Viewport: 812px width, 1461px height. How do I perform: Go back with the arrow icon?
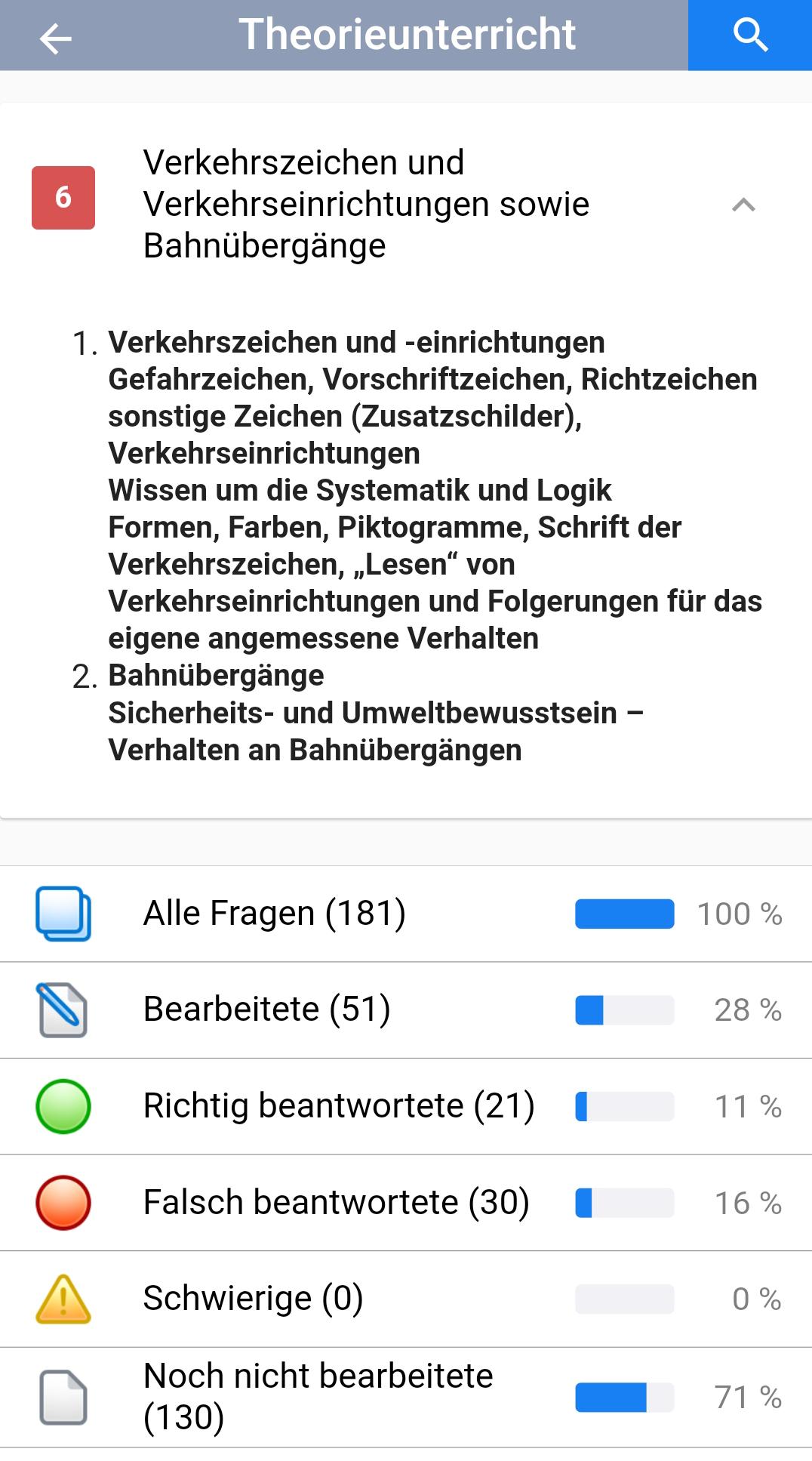[55, 38]
